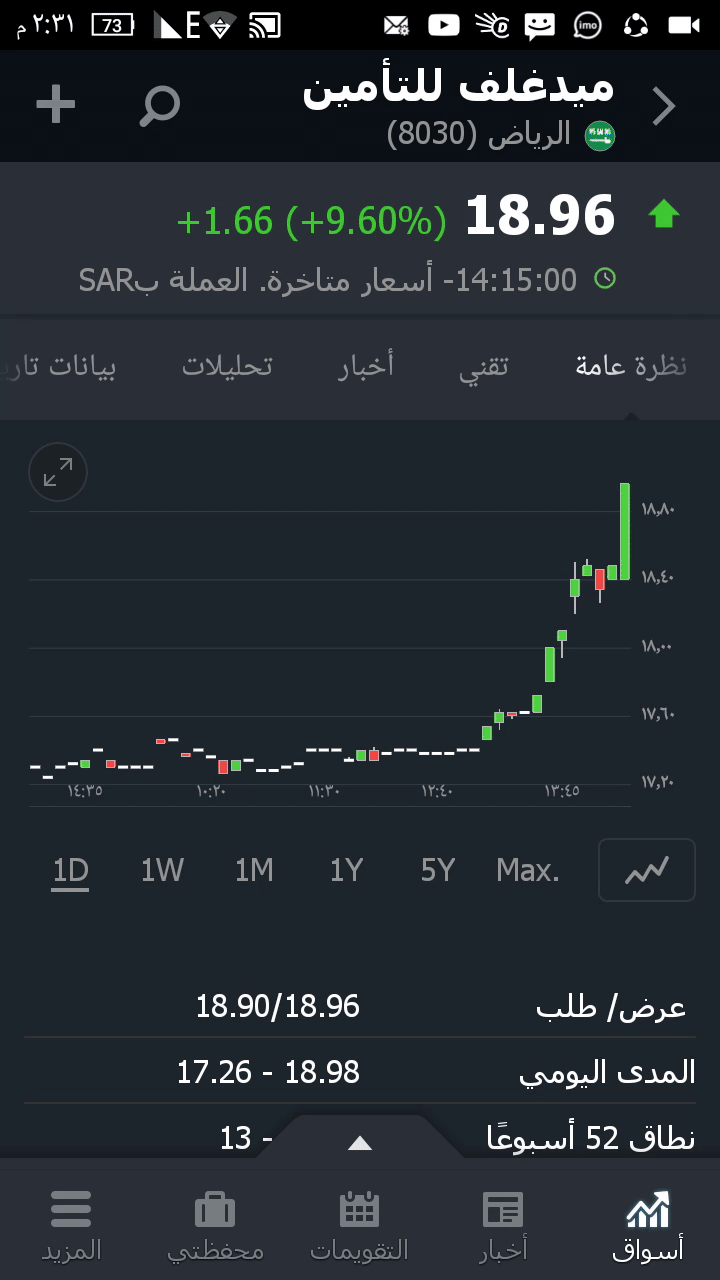Go back using the header arrow
The height and width of the screenshot is (1280, 720).
tap(664, 106)
